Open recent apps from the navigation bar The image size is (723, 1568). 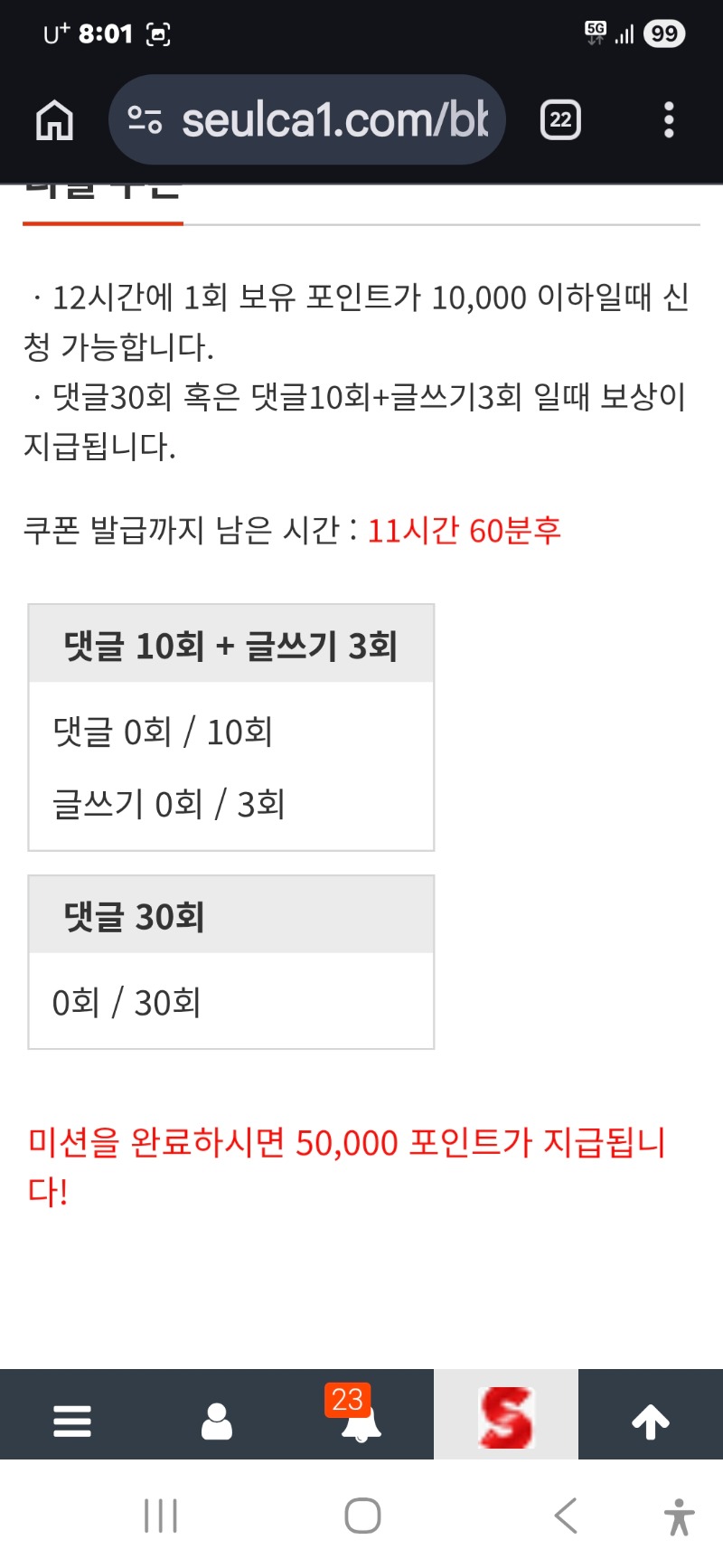click(x=161, y=1515)
